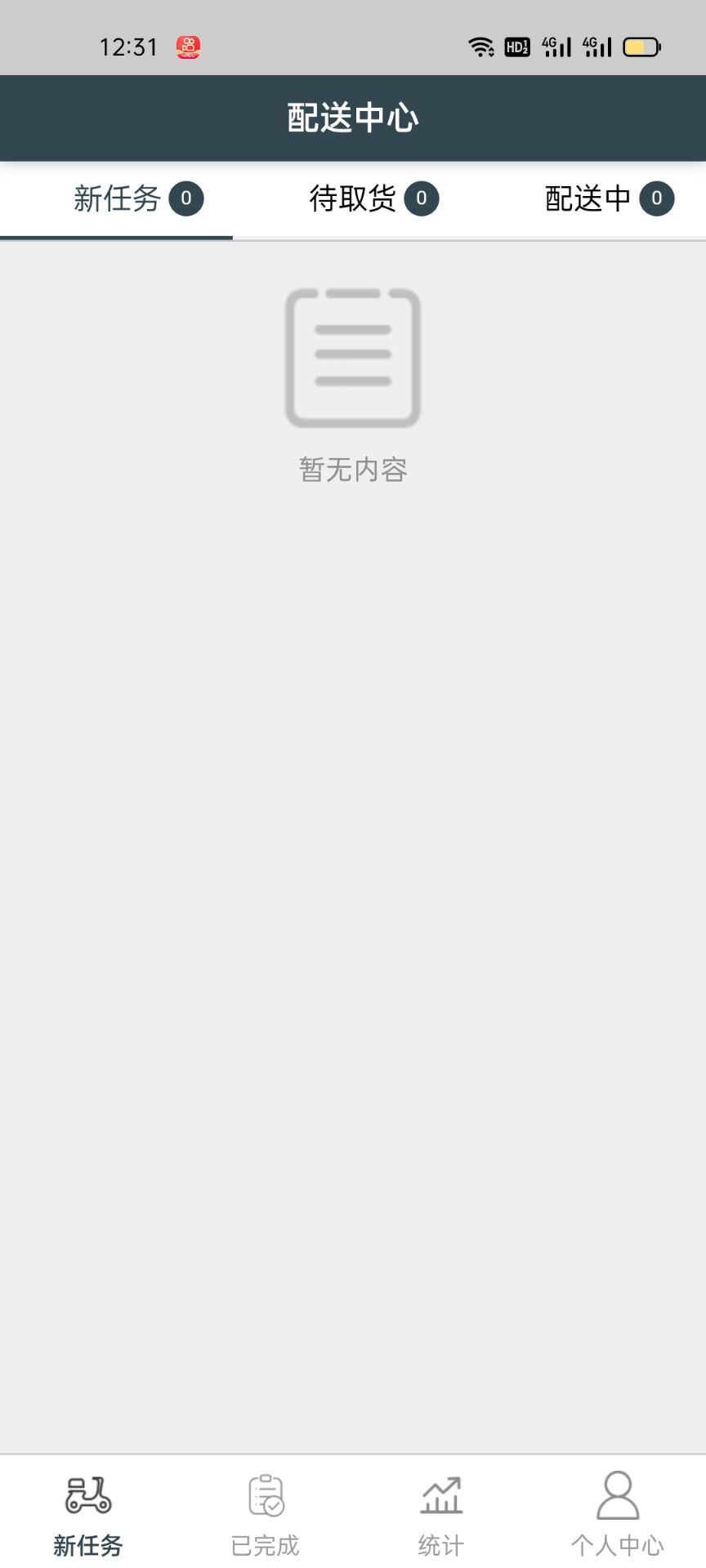
Task: Select the 新任务 top tab
Action: [118, 198]
